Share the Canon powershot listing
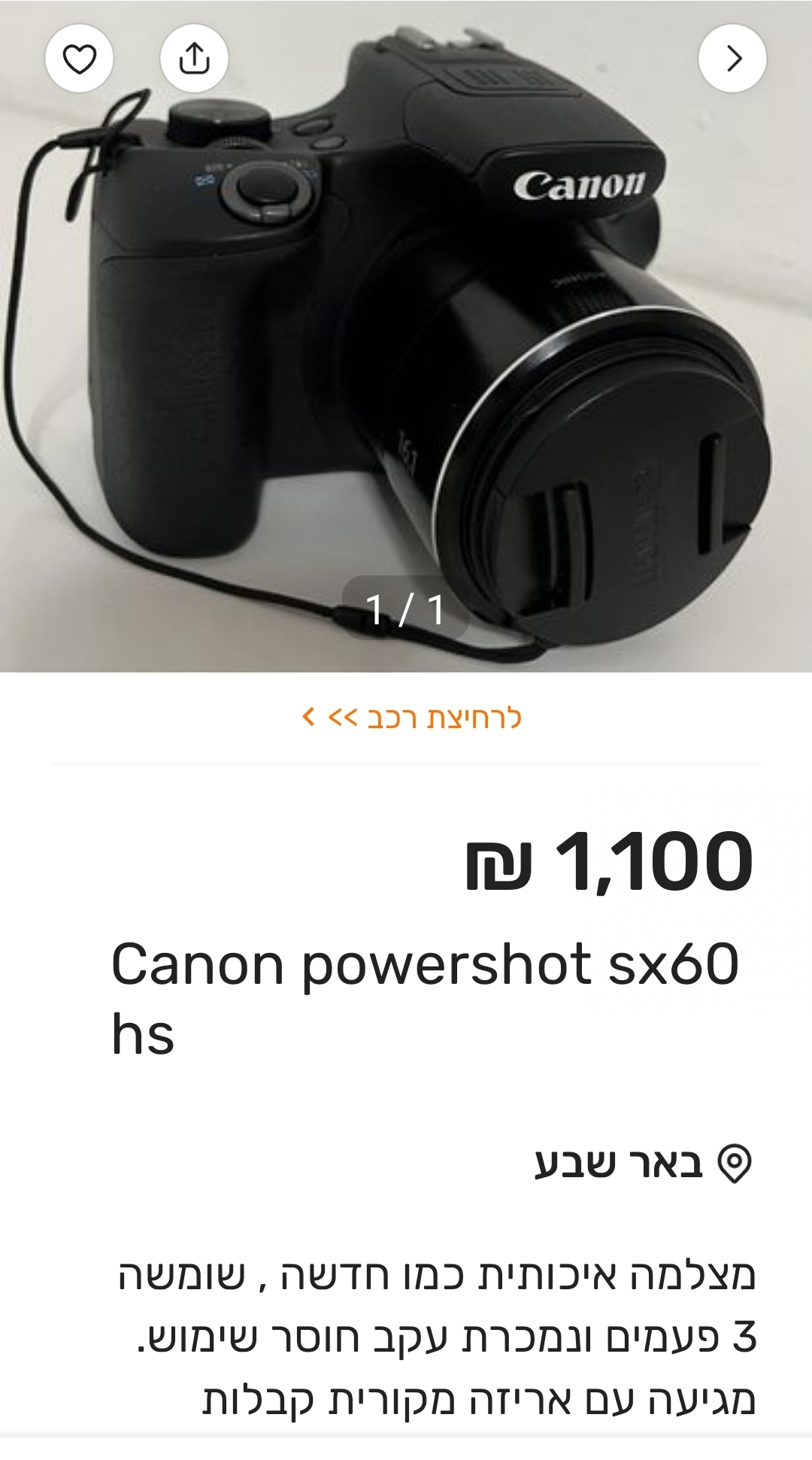812x1460 pixels. [194, 59]
